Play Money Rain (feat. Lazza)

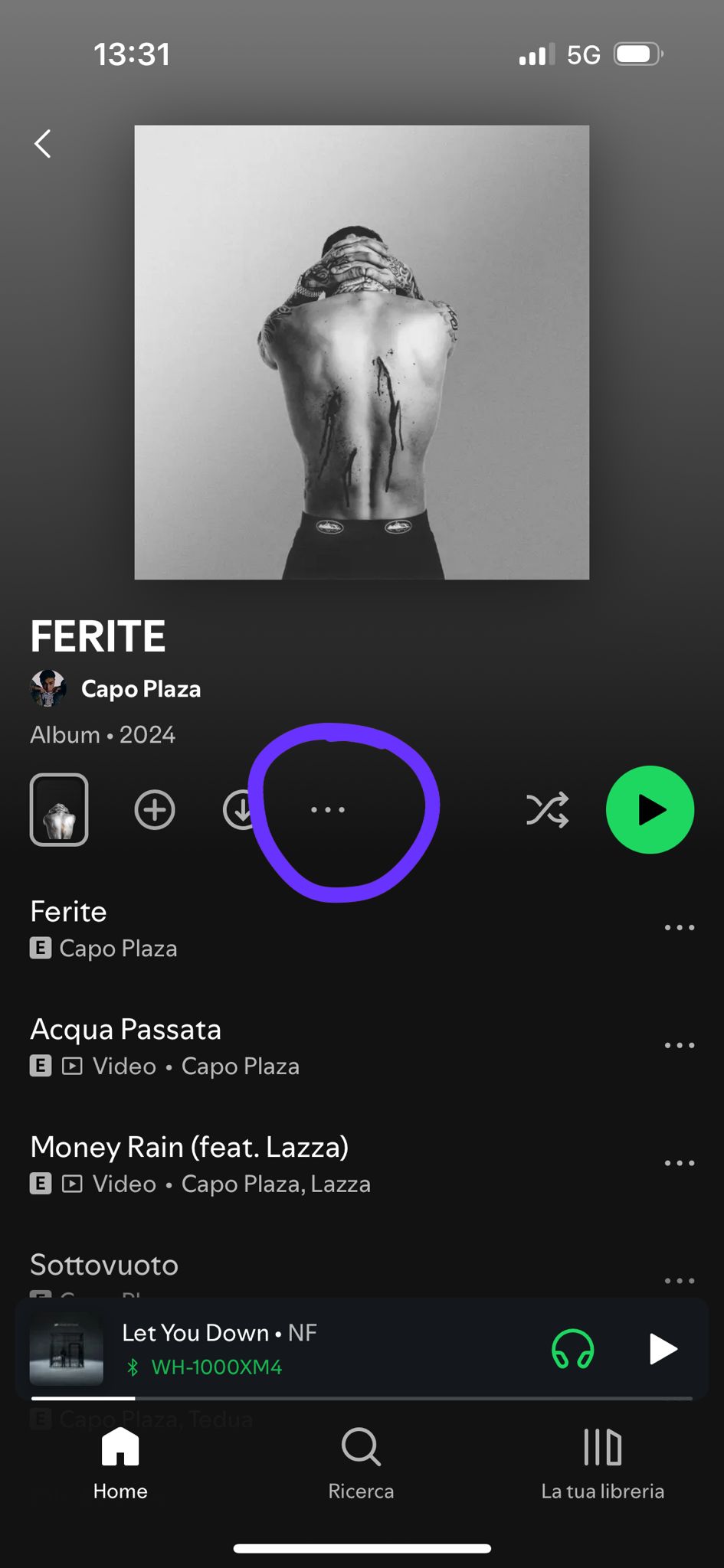pyautogui.click(x=230, y=1164)
